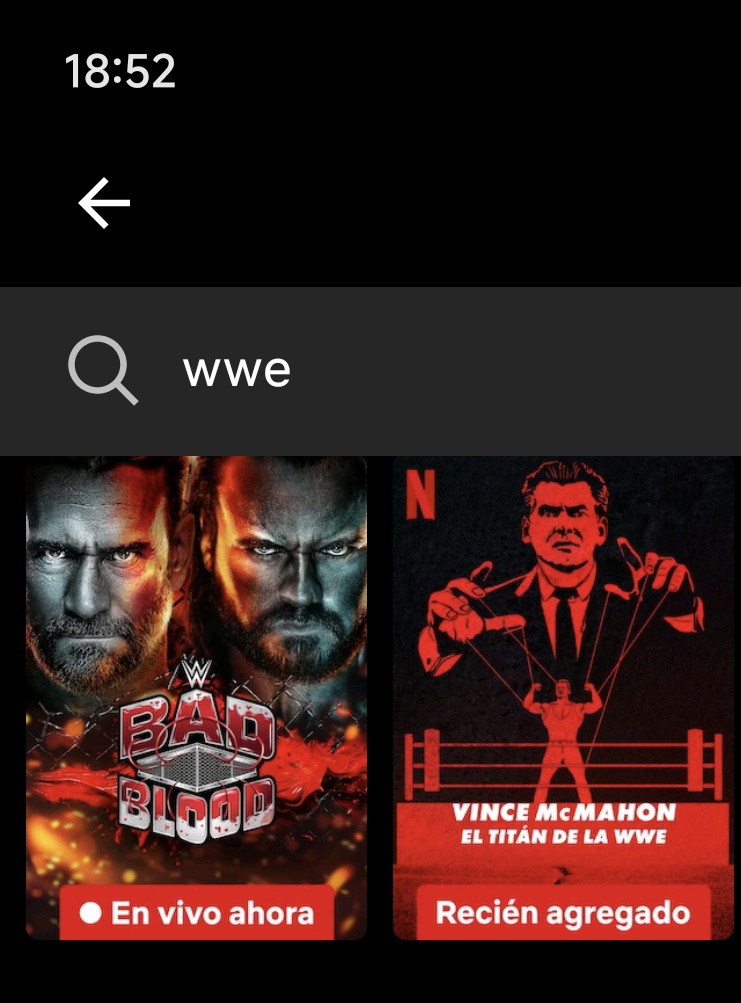Tap the 'wwe' query text to edit it

[236, 371]
